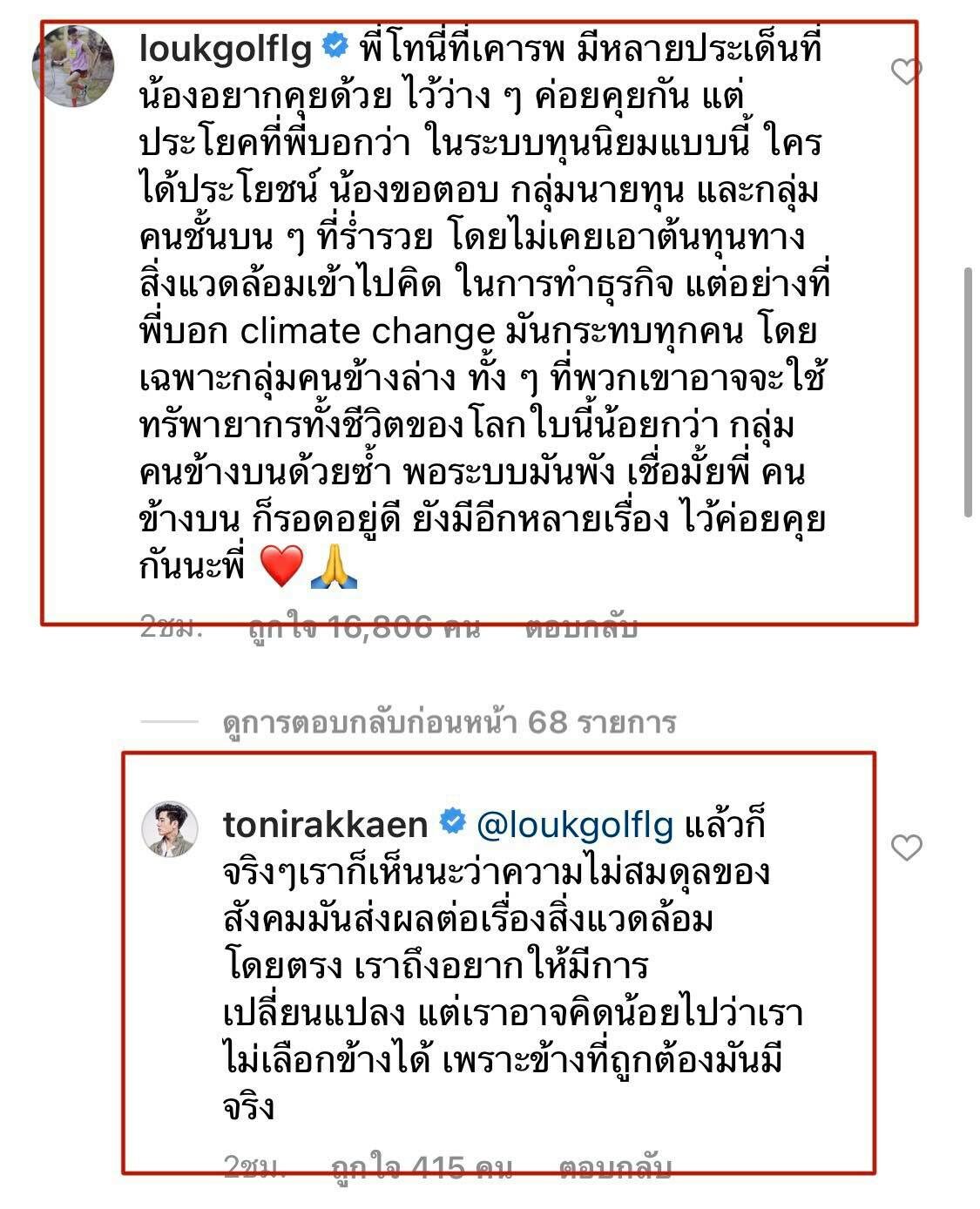Open tonirakkaen's profile picture
Viewport: 980px width, 1209px height.
pyautogui.click(x=170, y=829)
